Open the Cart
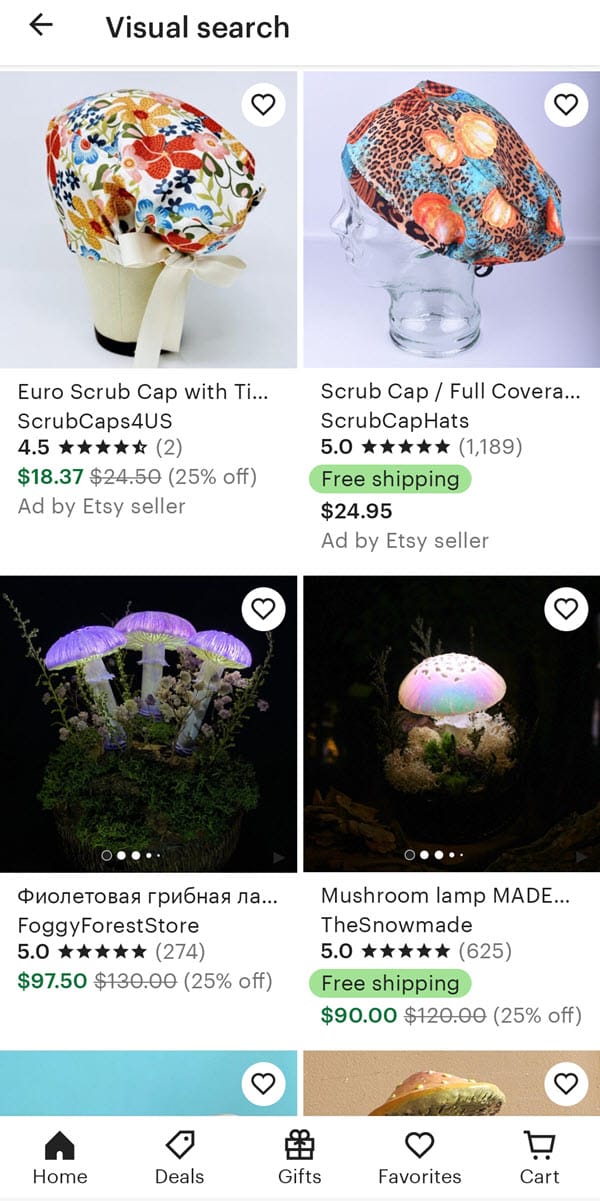The height and width of the screenshot is (1201, 600). click(x=540, y=1158)
